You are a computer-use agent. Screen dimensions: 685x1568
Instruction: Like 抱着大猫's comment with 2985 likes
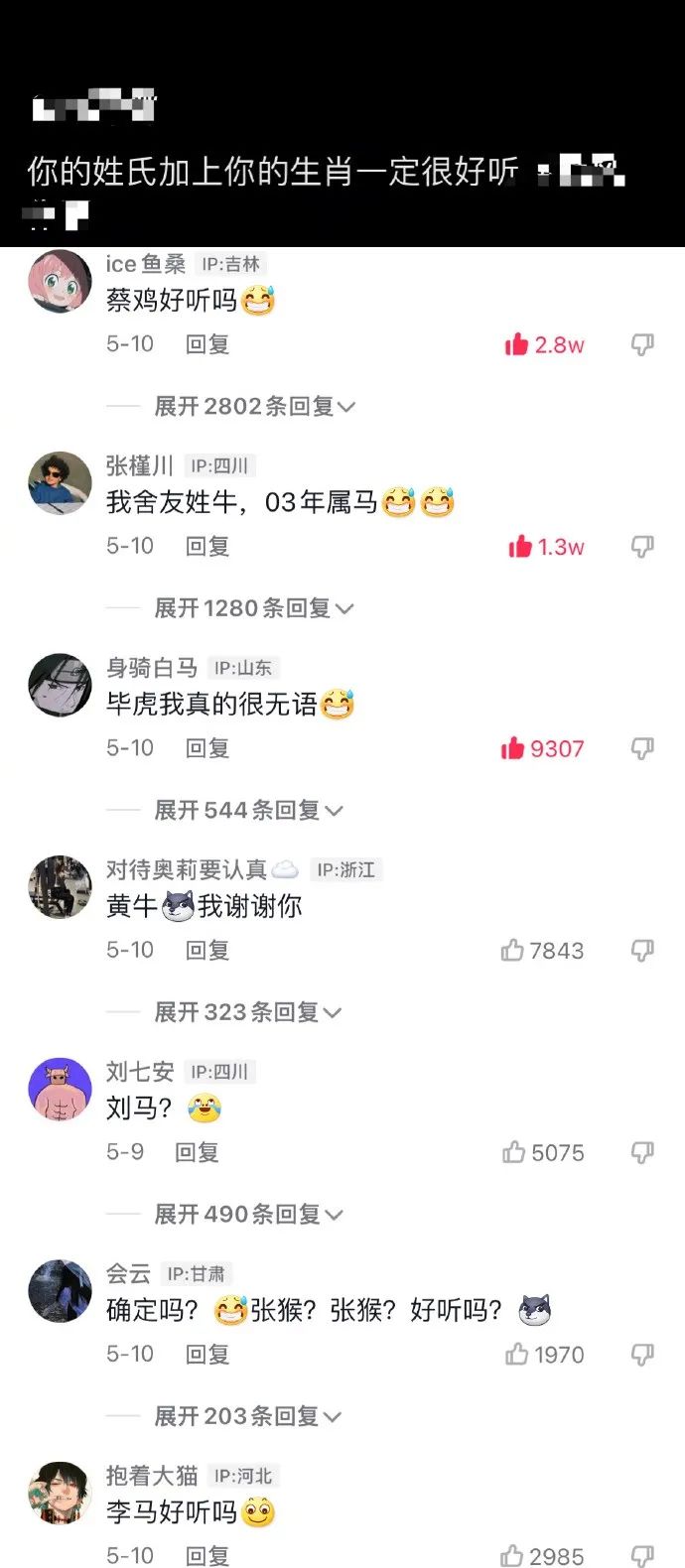(512, 1556)
